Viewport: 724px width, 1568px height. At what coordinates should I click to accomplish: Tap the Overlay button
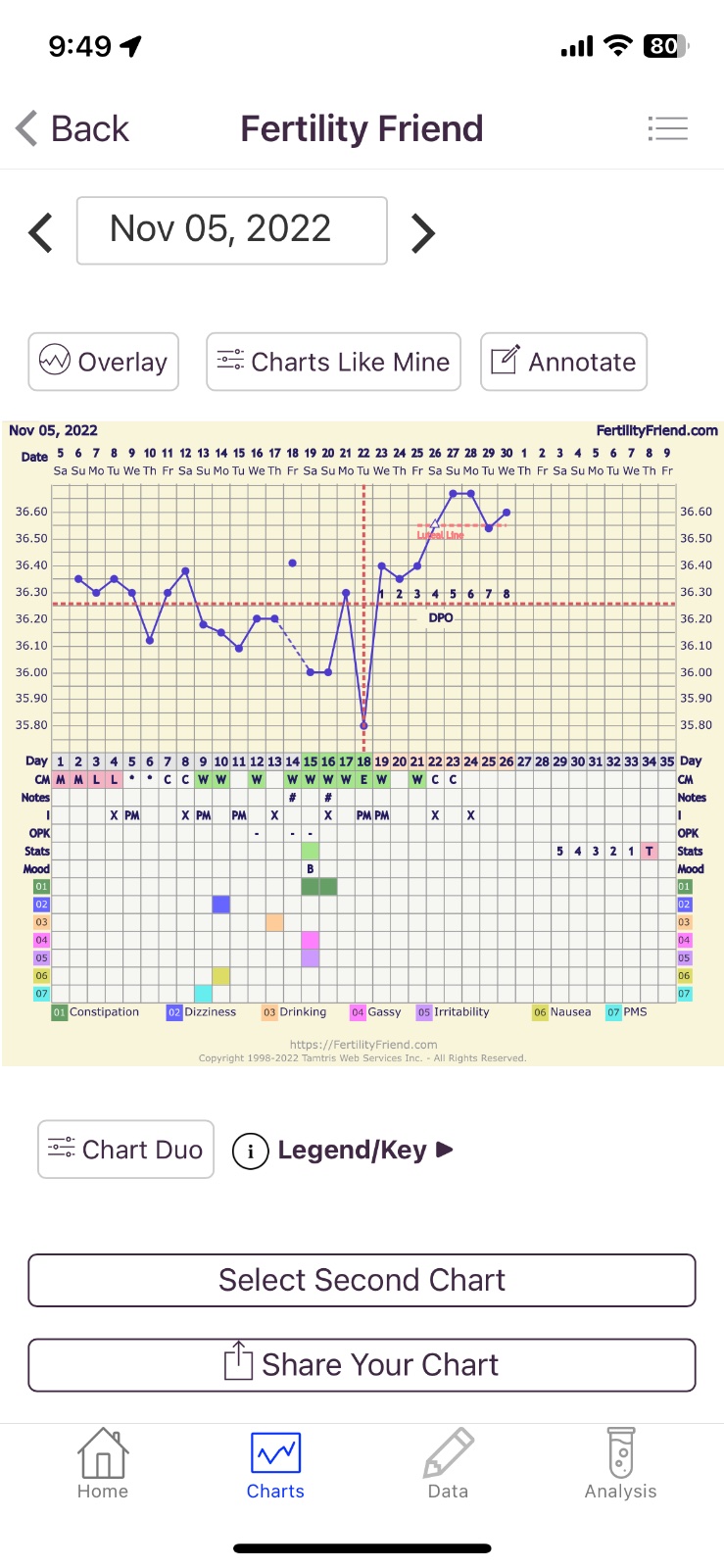(x=104, y=362)
